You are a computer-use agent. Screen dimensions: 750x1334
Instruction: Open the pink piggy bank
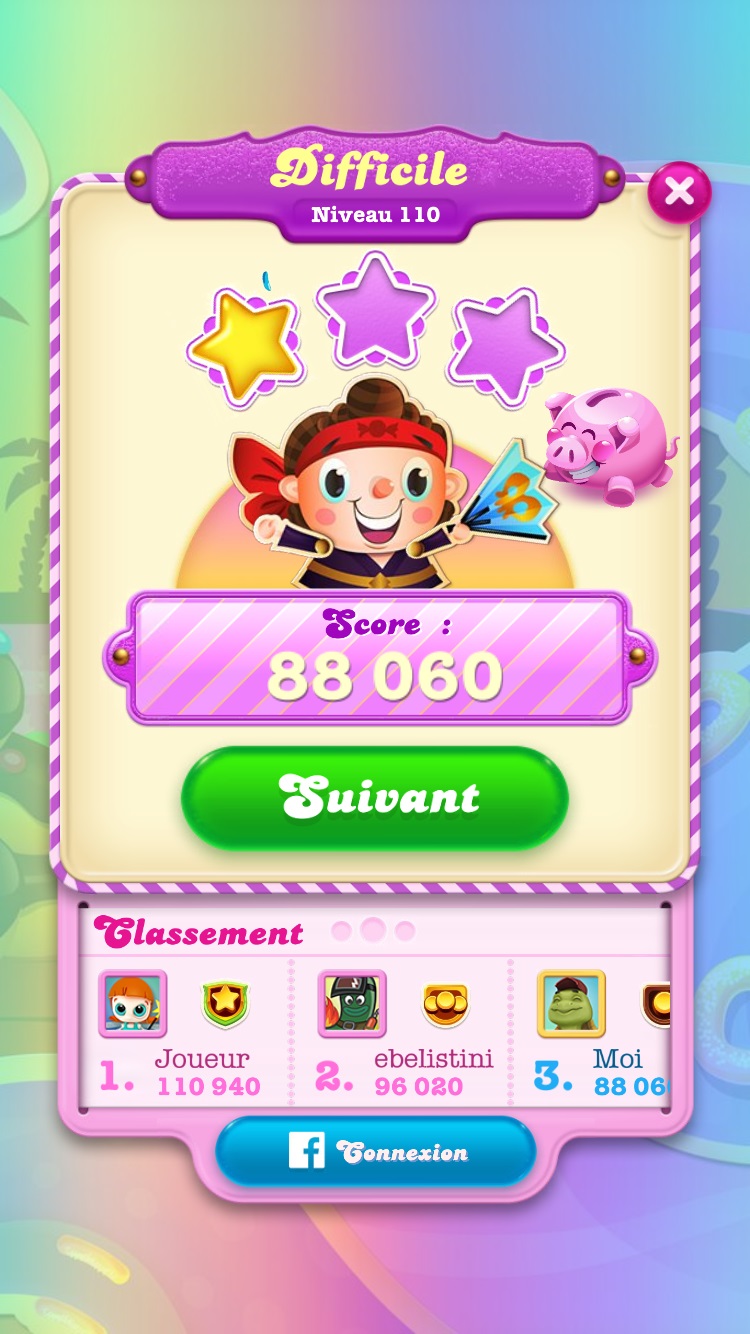(607, 445)
